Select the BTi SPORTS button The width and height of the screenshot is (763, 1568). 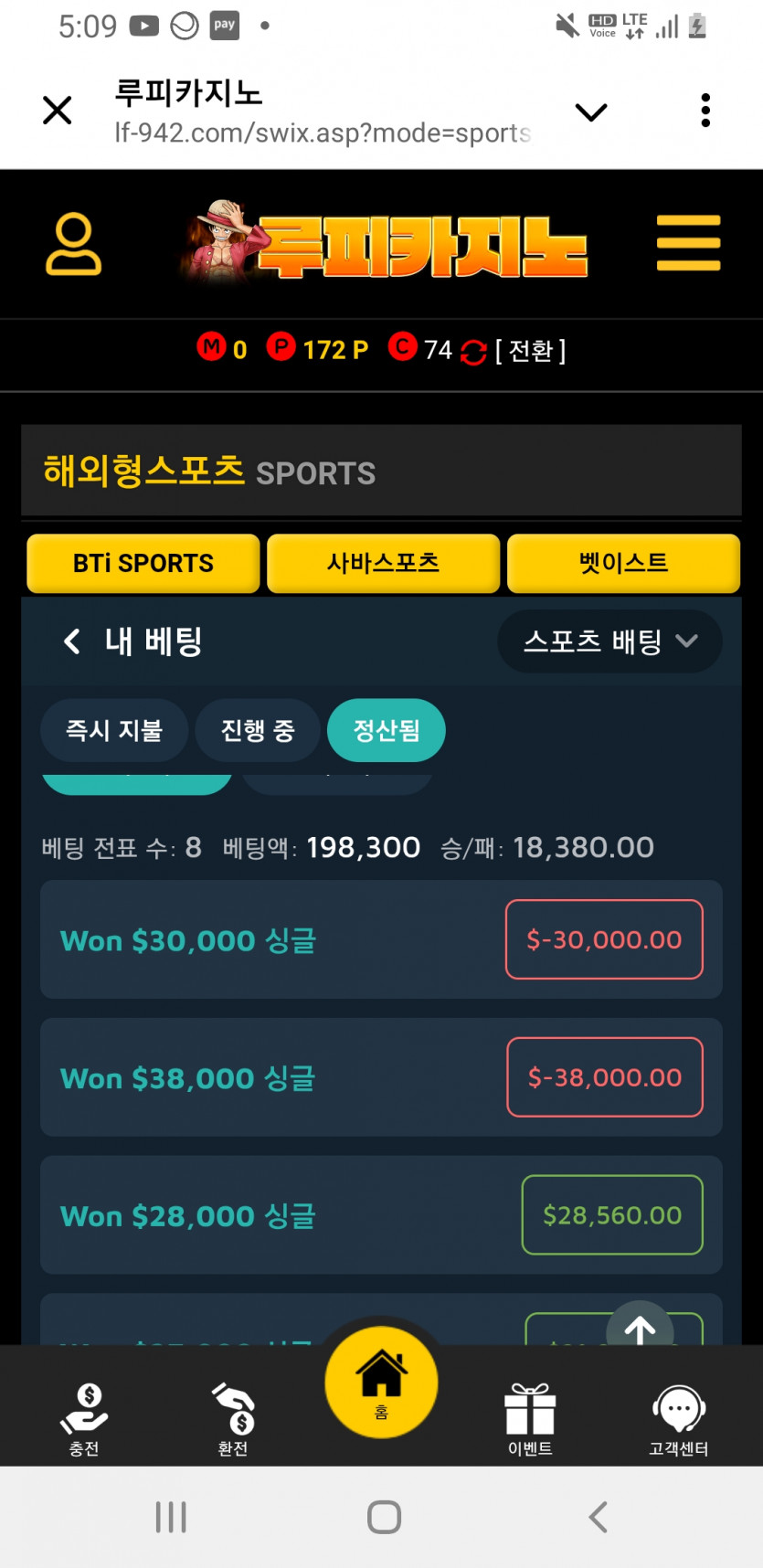143,563
